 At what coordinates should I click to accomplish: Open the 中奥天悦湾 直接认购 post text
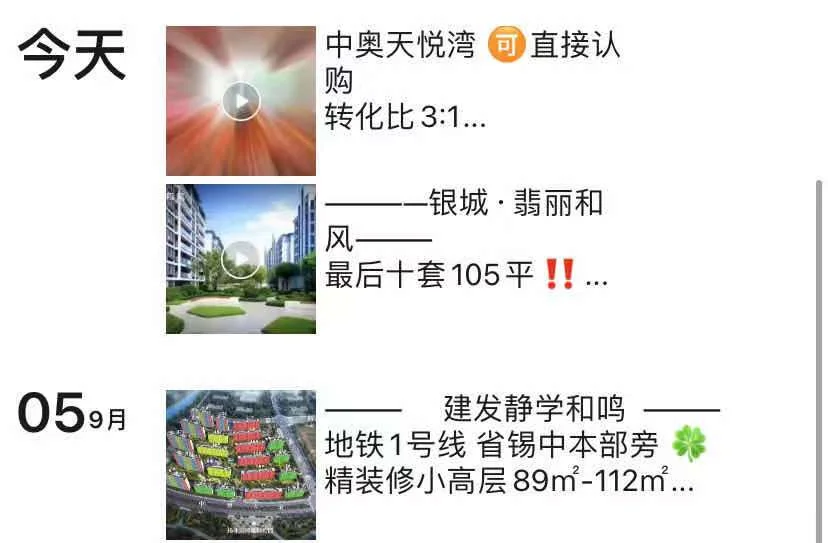(x=472, y=82)
